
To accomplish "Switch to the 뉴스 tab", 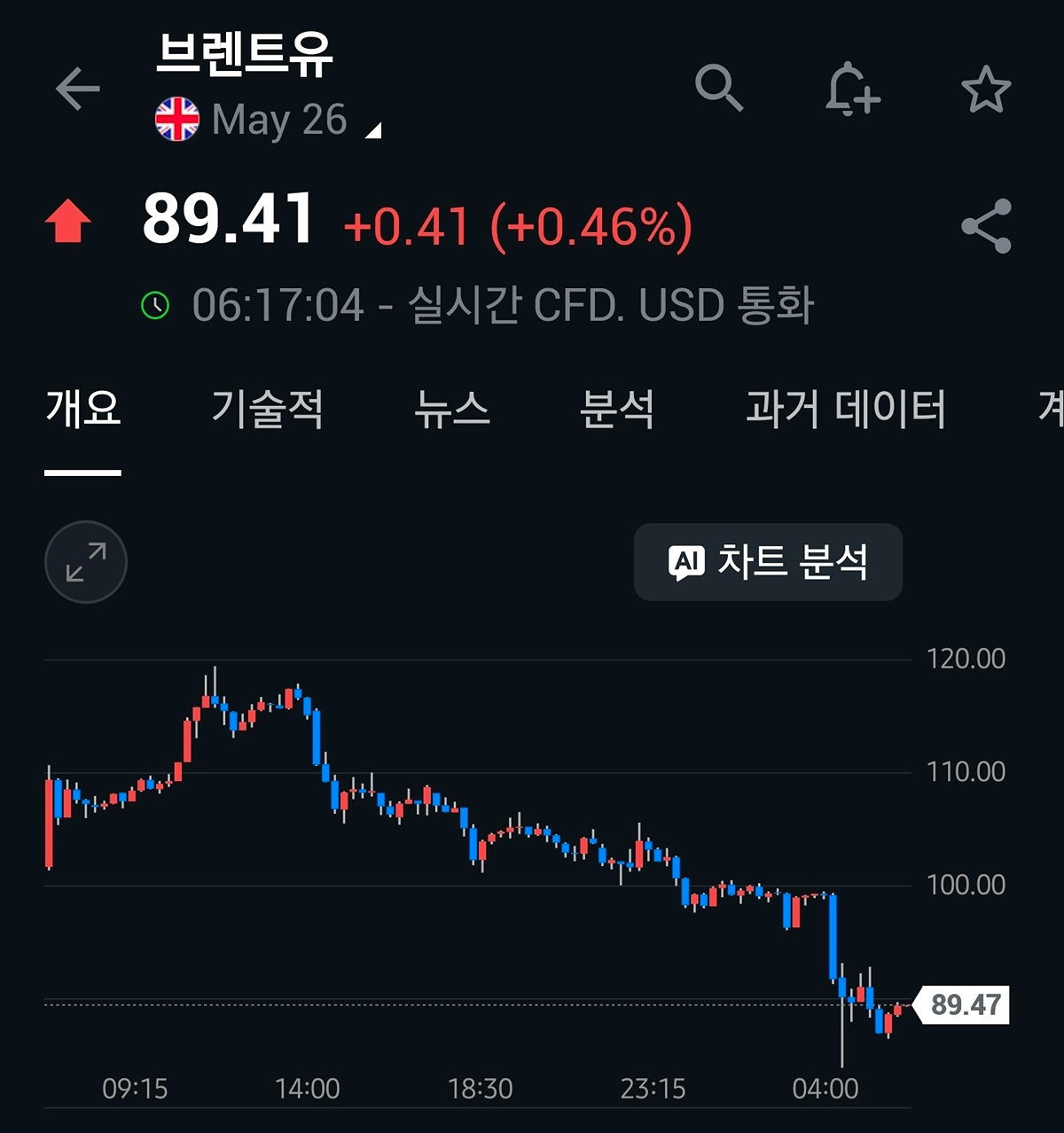I will pyautogui.click(x=452, y=410).
